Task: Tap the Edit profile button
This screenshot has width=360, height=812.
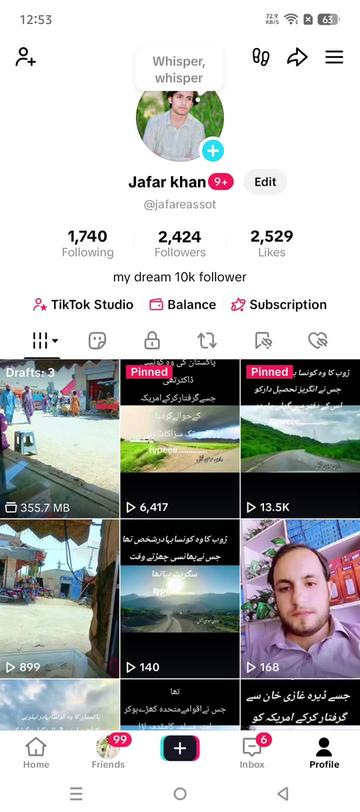Action: tap(265, 182)
